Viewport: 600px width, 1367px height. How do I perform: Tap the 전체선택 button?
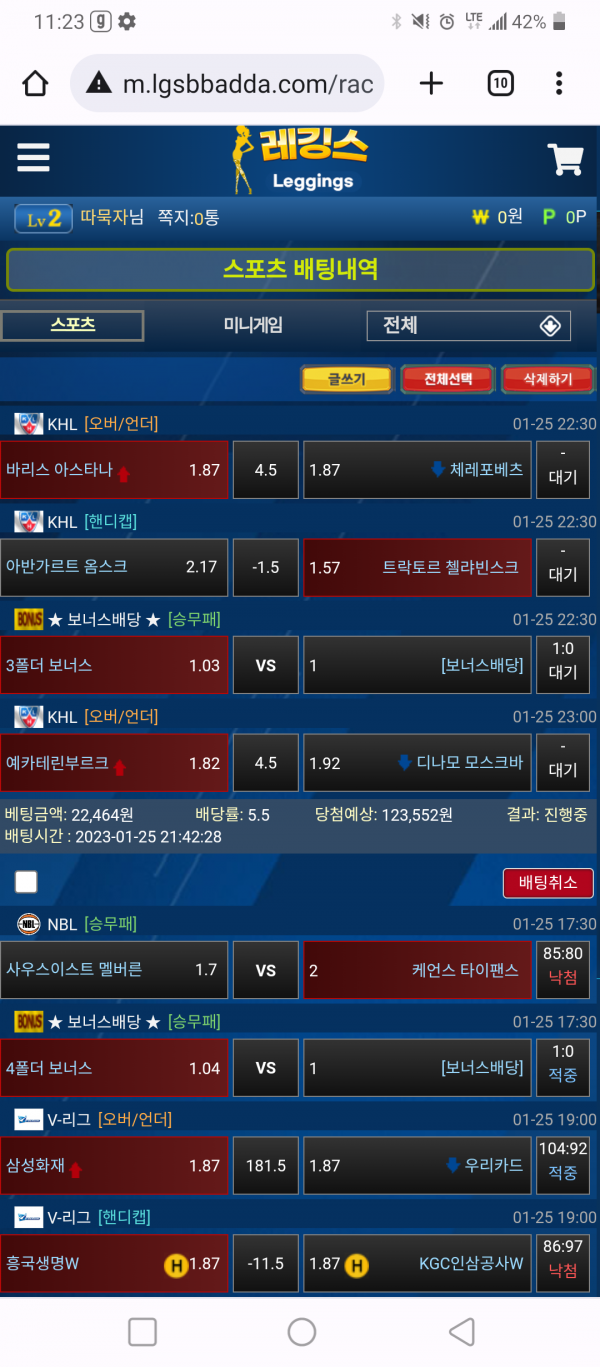pos(447,379)
